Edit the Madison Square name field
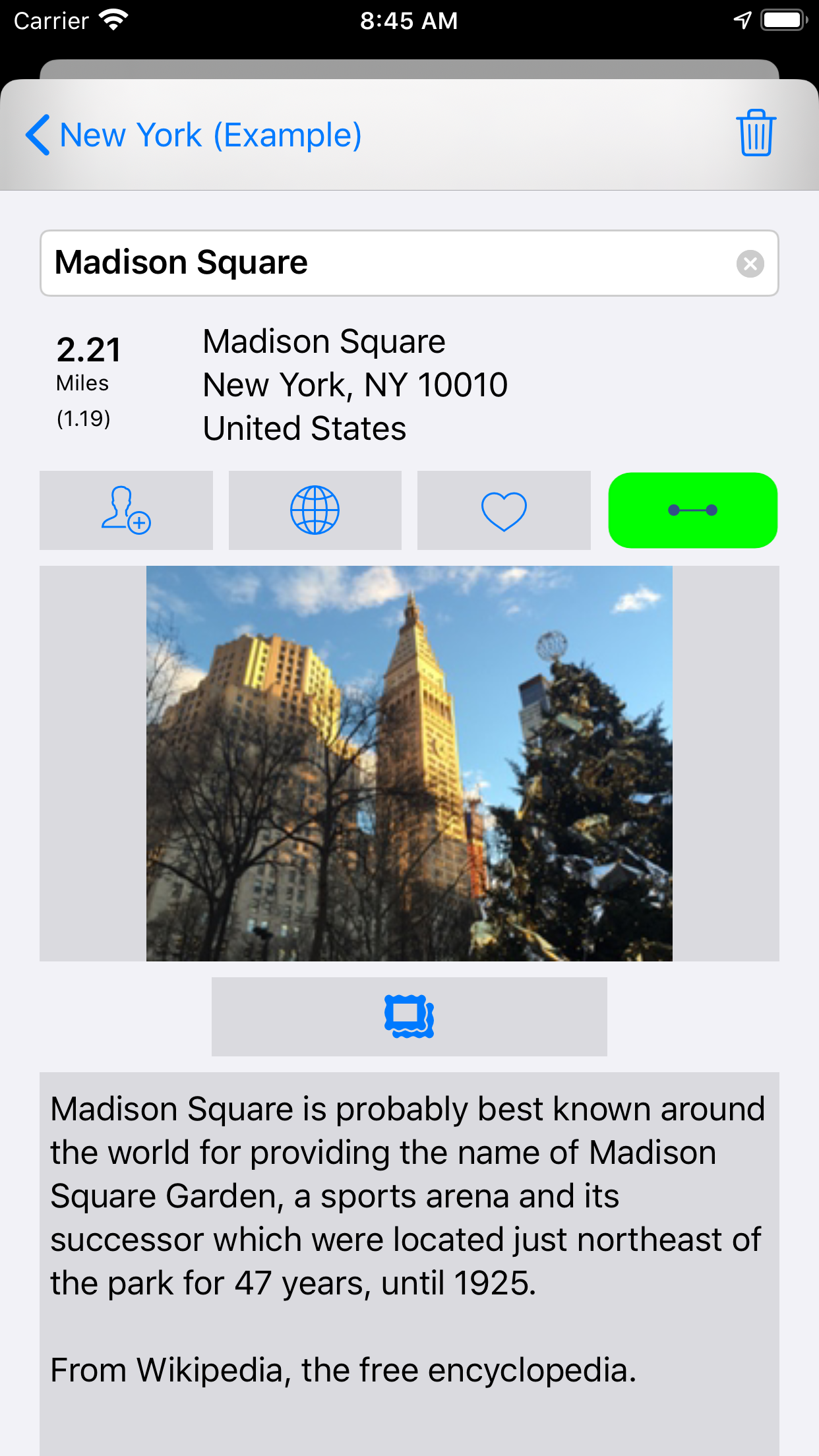This screenshot has width=819, height=1456. pos(389,263)
